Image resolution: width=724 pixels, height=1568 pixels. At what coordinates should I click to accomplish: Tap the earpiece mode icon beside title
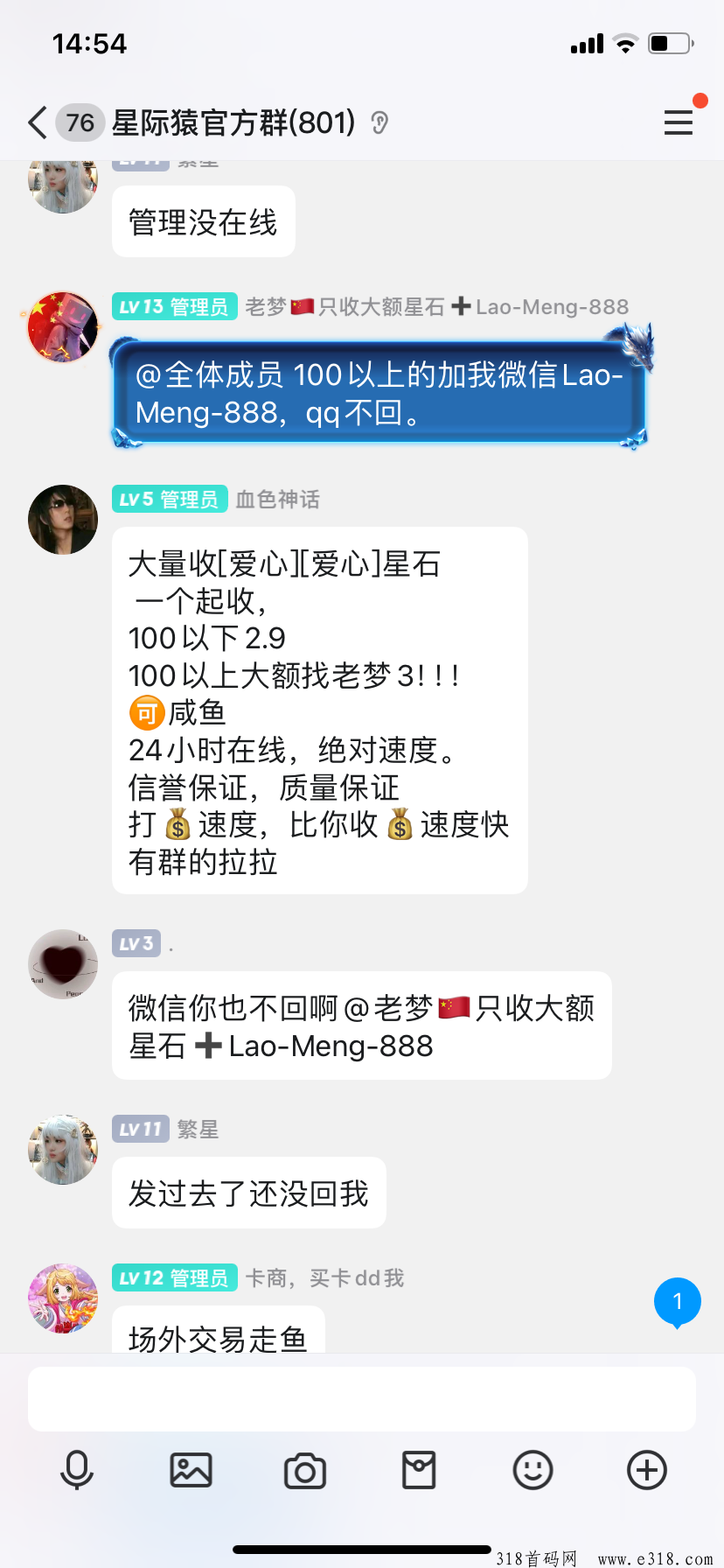coord(379,122)
